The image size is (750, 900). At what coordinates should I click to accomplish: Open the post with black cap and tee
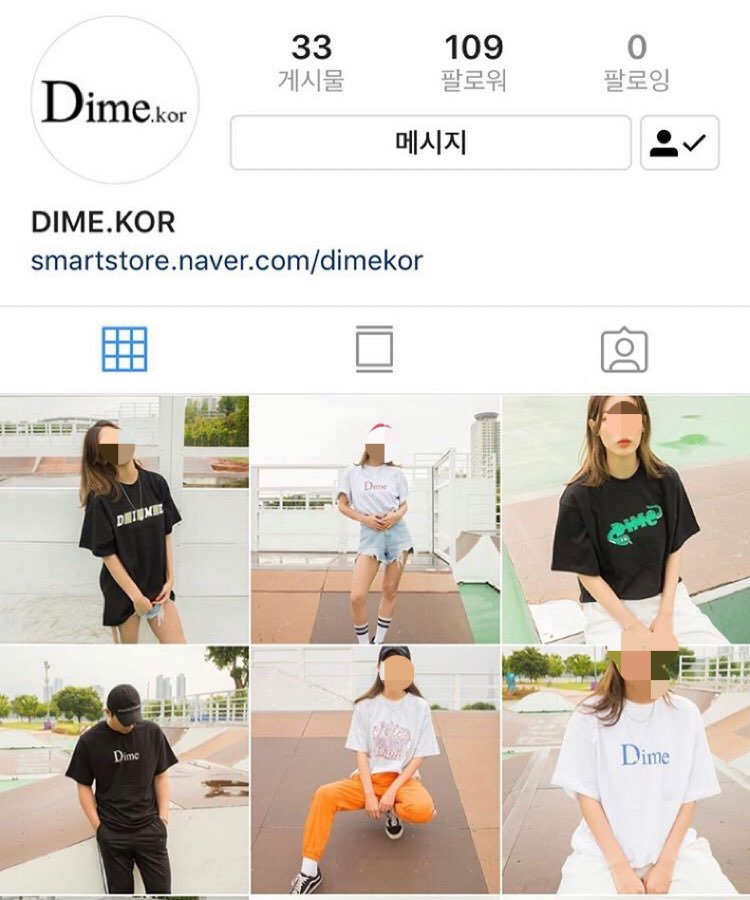tap(124, 769)
